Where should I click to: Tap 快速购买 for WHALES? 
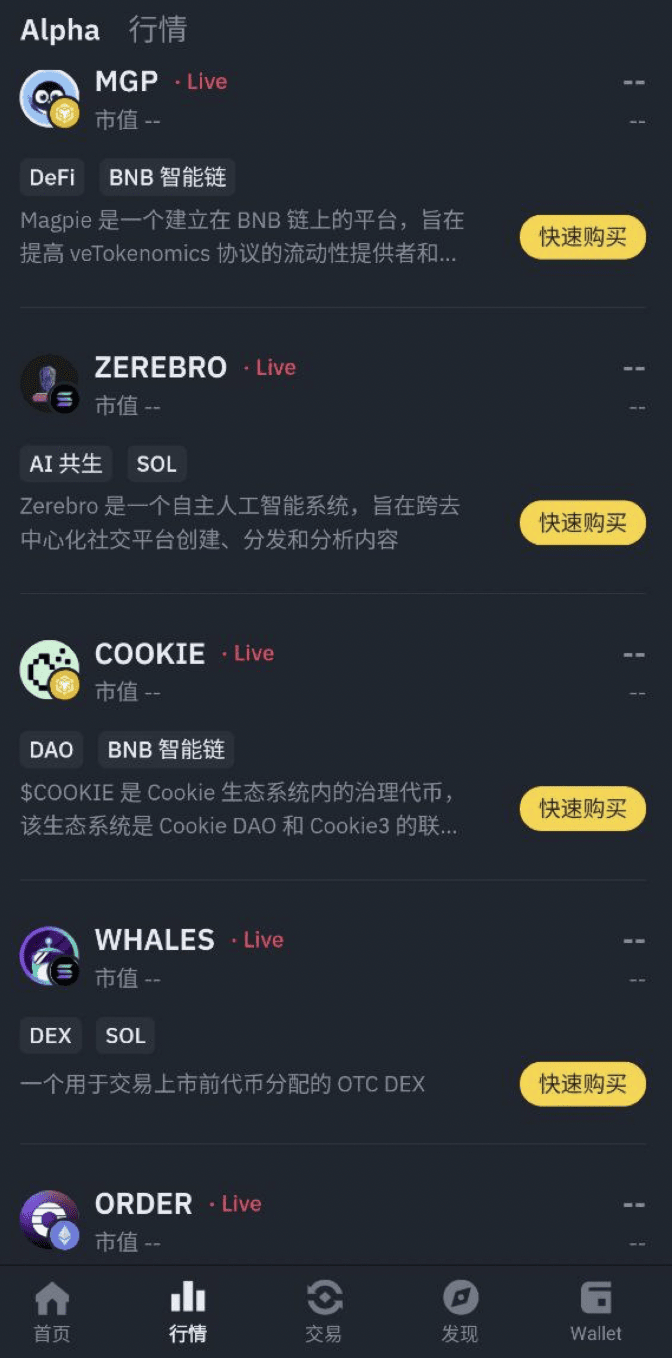tap(582, 1083)
